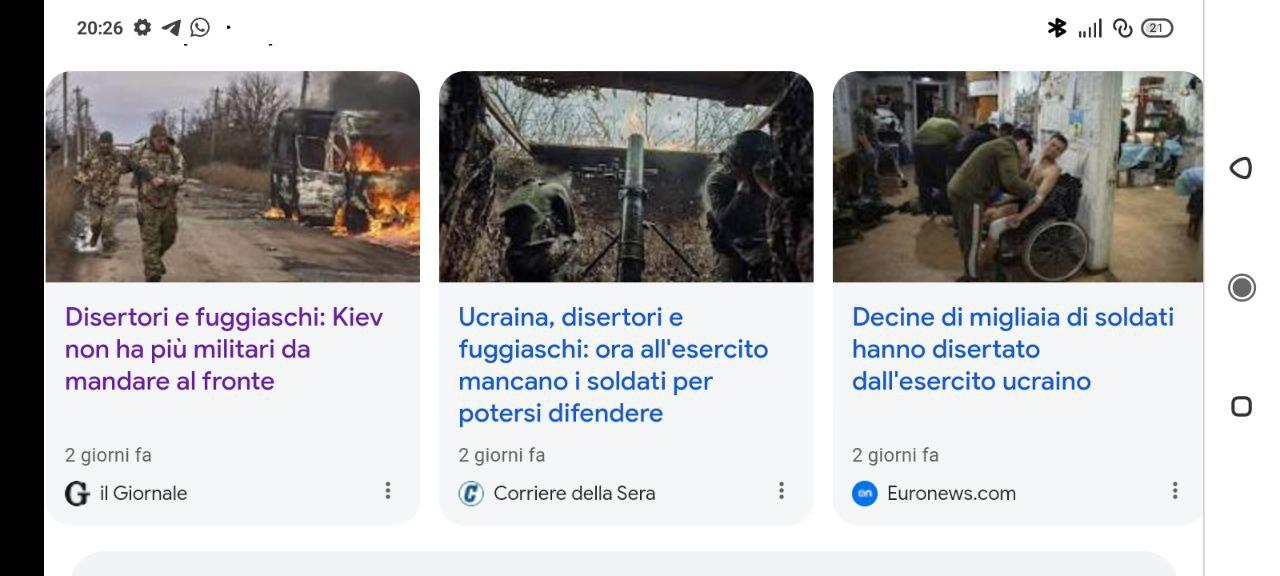Viewport: 1280px width, 576px height.
Task: Open more options for il Giornale card
Action: (x=387, y=491)
